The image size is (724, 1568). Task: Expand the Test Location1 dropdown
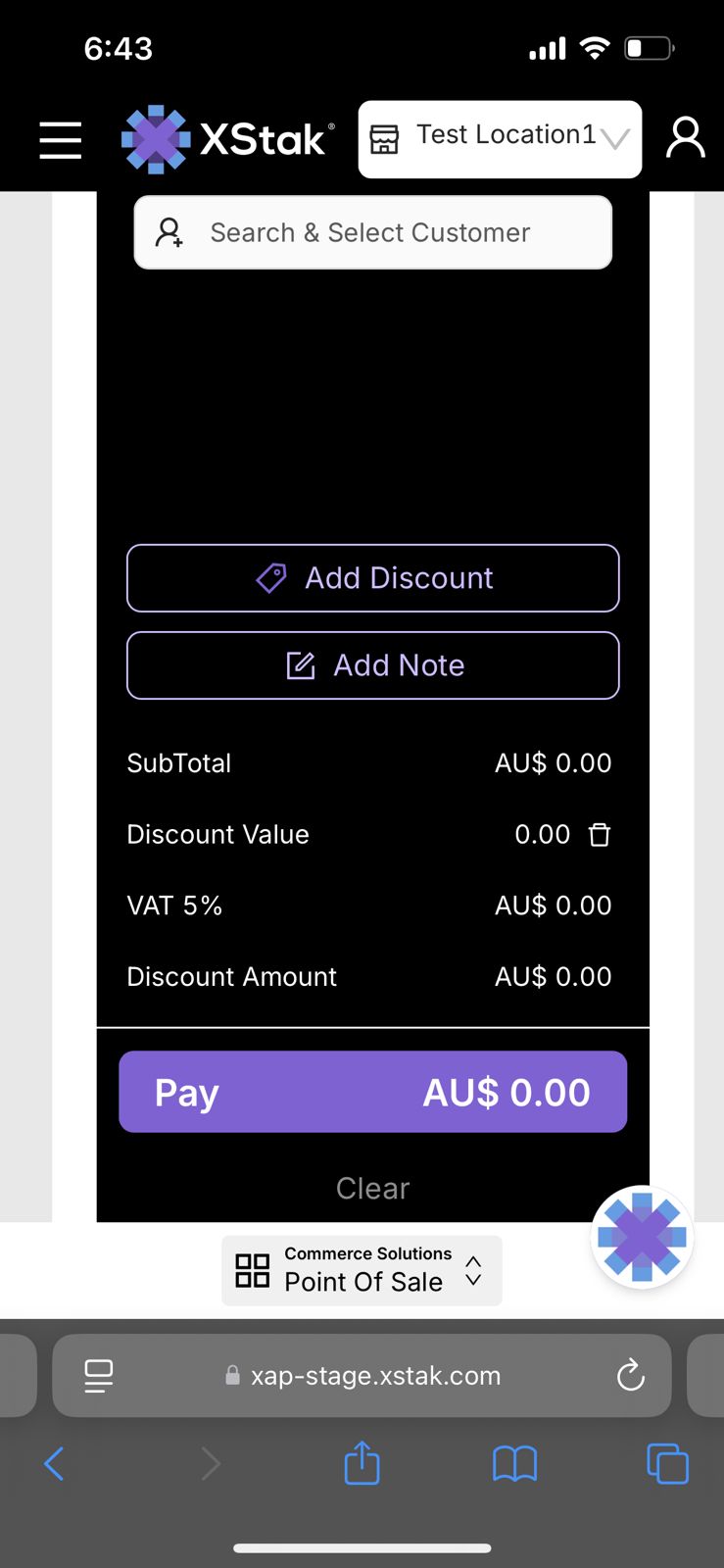tap(500, 139)
